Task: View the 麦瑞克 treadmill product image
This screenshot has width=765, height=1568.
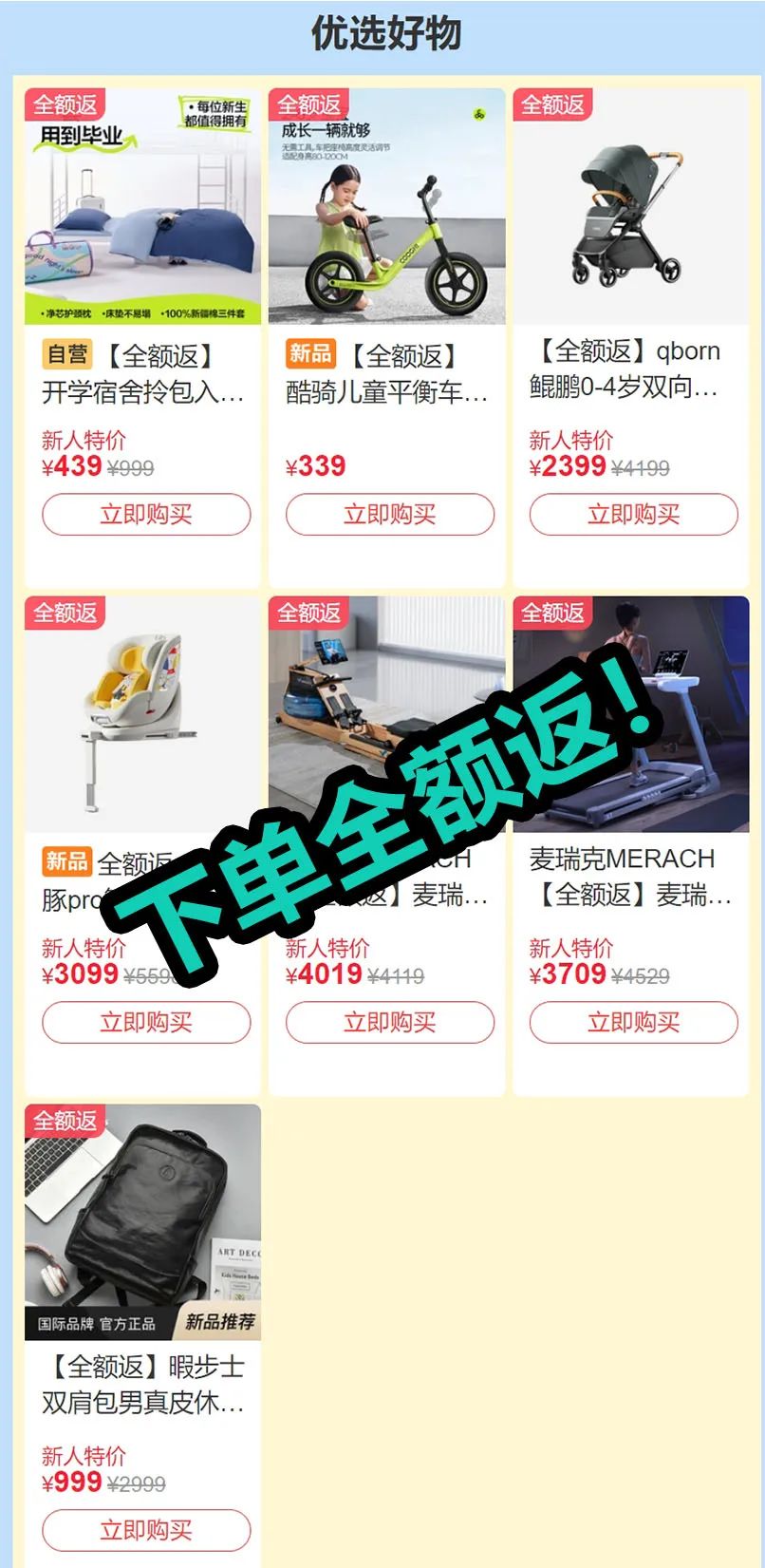Action: (x=631, y=714)
